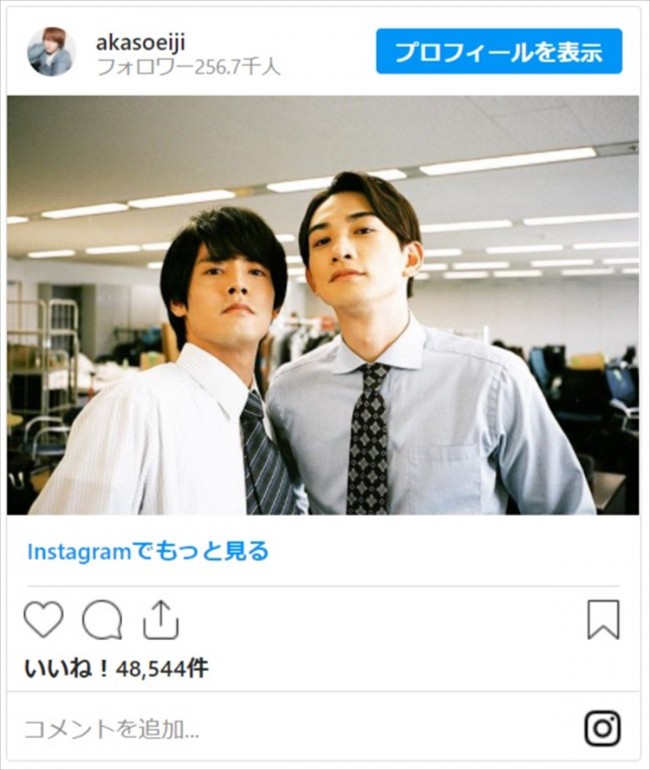Like this post with the heart icon

(x=43, y=620)
